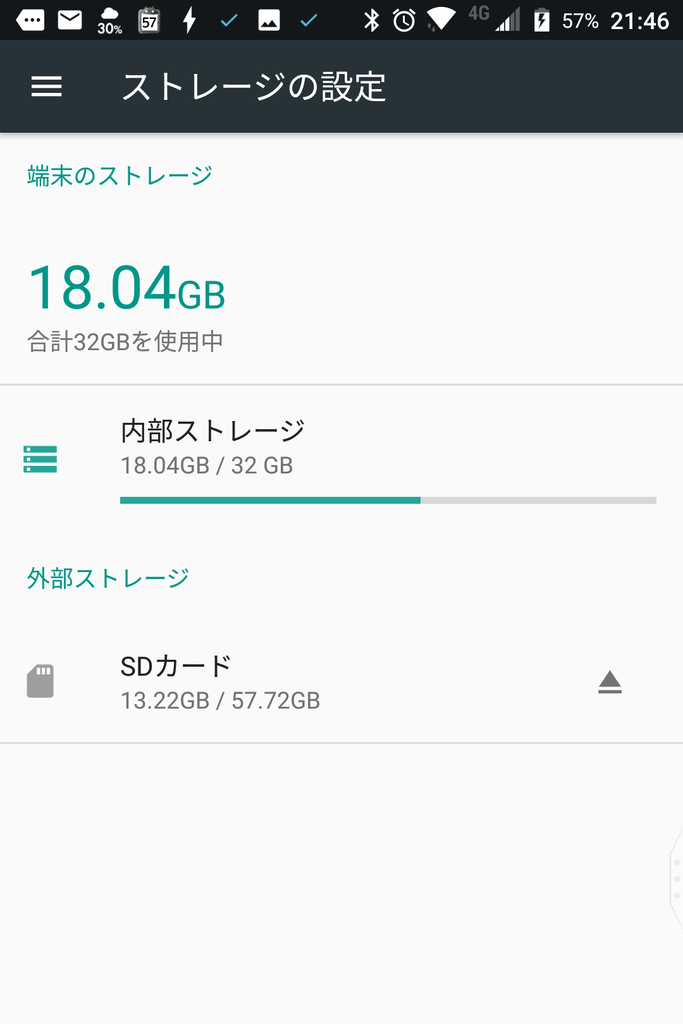Eject the SD card with the eject icon
683x1024 pixels.
point(610,682)
